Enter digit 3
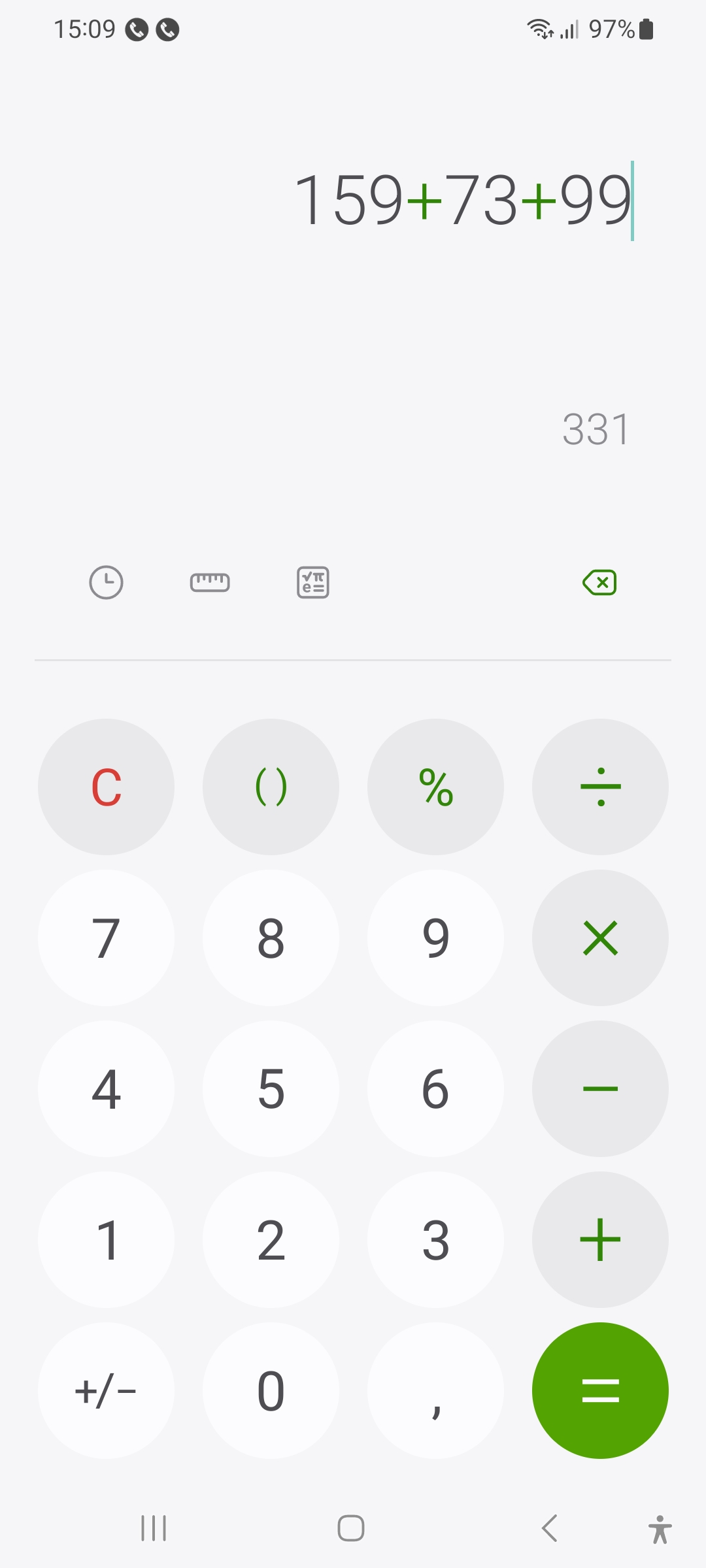The height and width of the screenshot is (1568, 706). (435, 1239)
